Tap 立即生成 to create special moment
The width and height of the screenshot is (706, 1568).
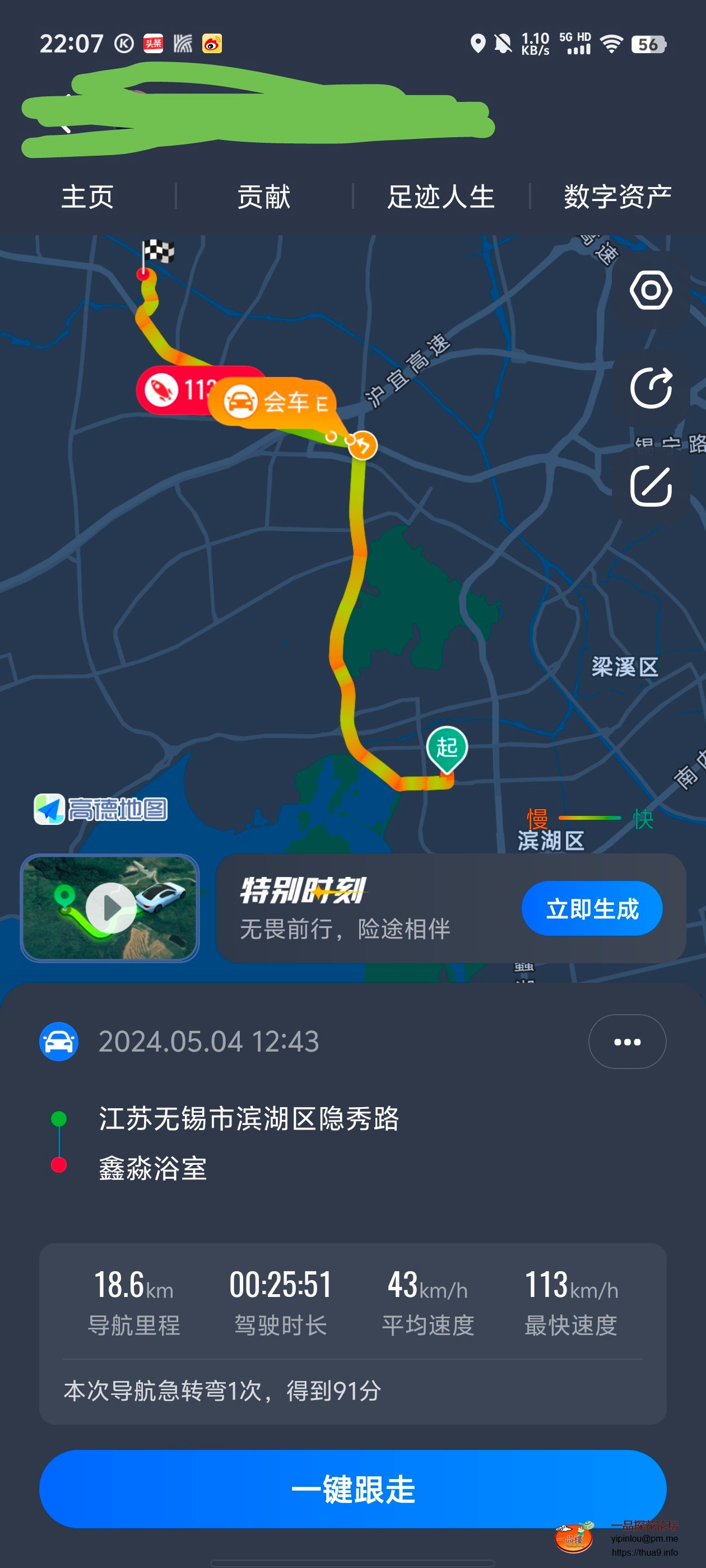coord(592,908)
